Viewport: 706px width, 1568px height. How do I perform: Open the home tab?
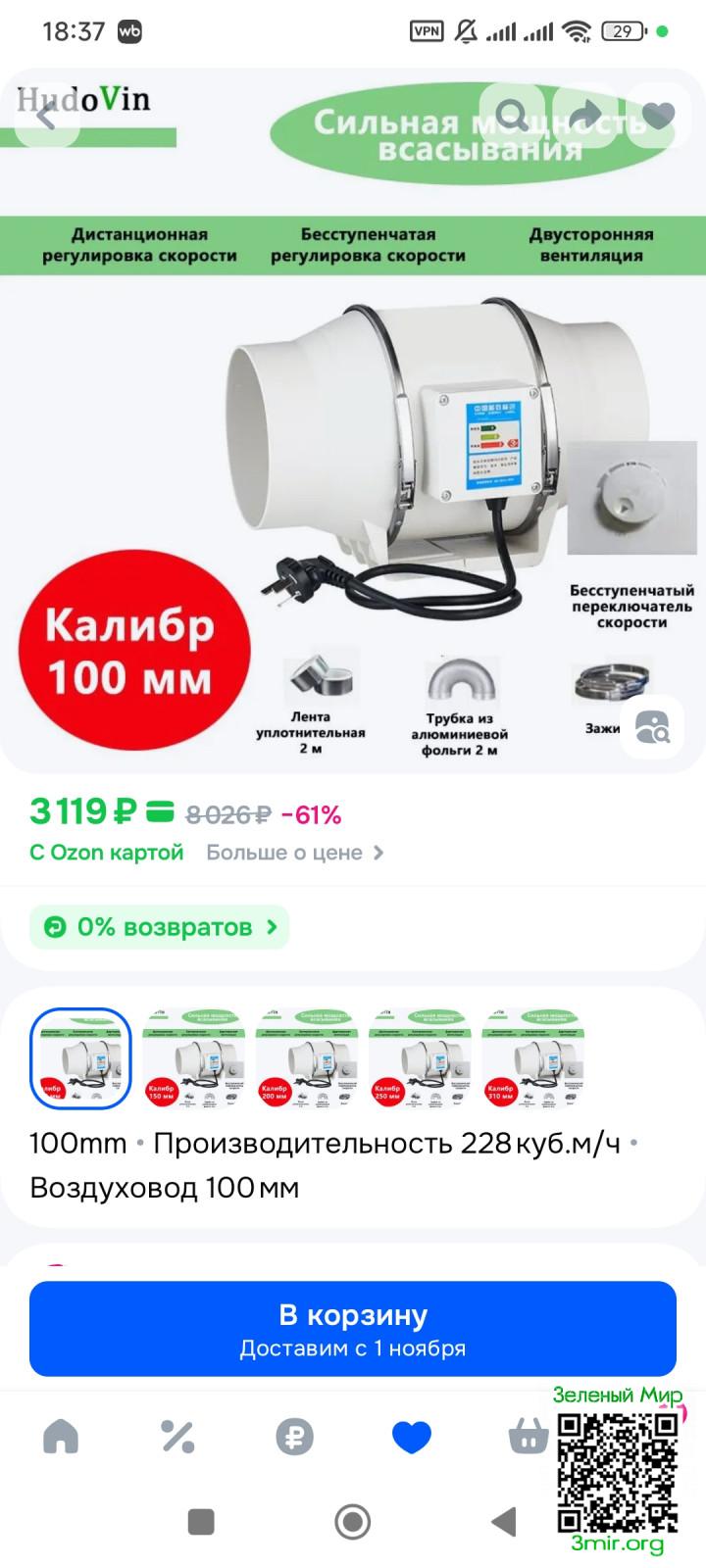click(x=61, y=1438)
